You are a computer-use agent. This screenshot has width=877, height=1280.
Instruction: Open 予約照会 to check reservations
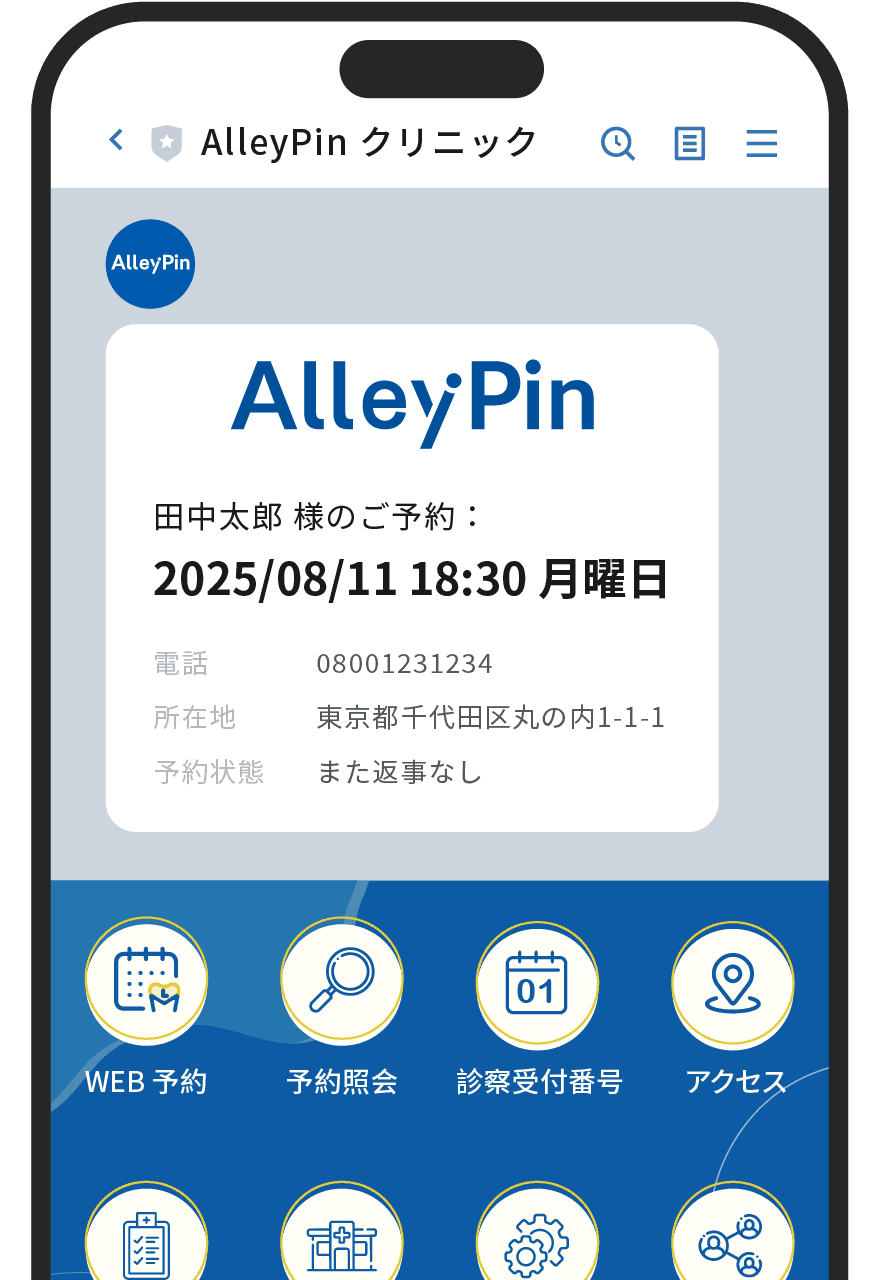(342, 983)
